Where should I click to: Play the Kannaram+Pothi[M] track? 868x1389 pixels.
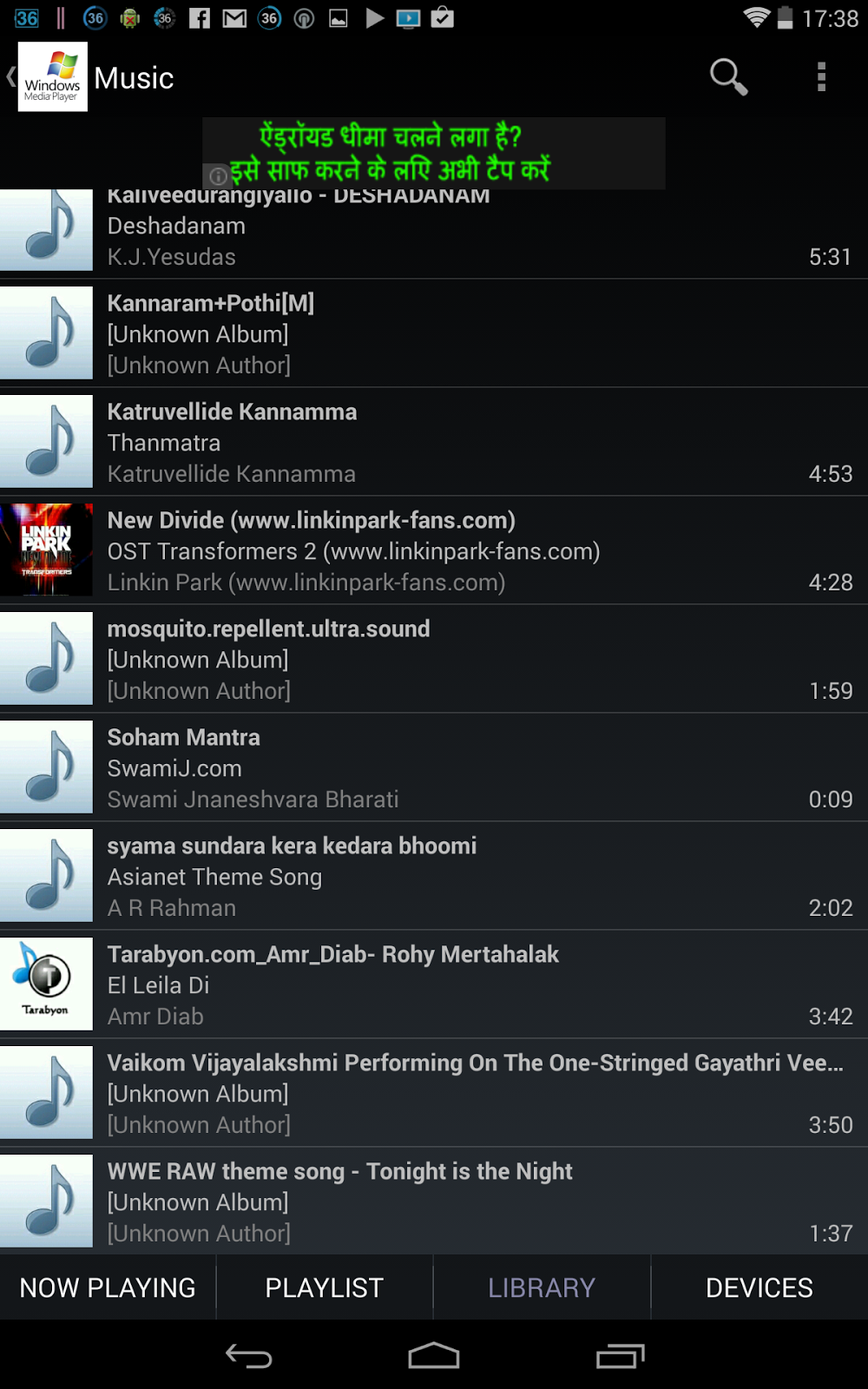coord(434,333)
